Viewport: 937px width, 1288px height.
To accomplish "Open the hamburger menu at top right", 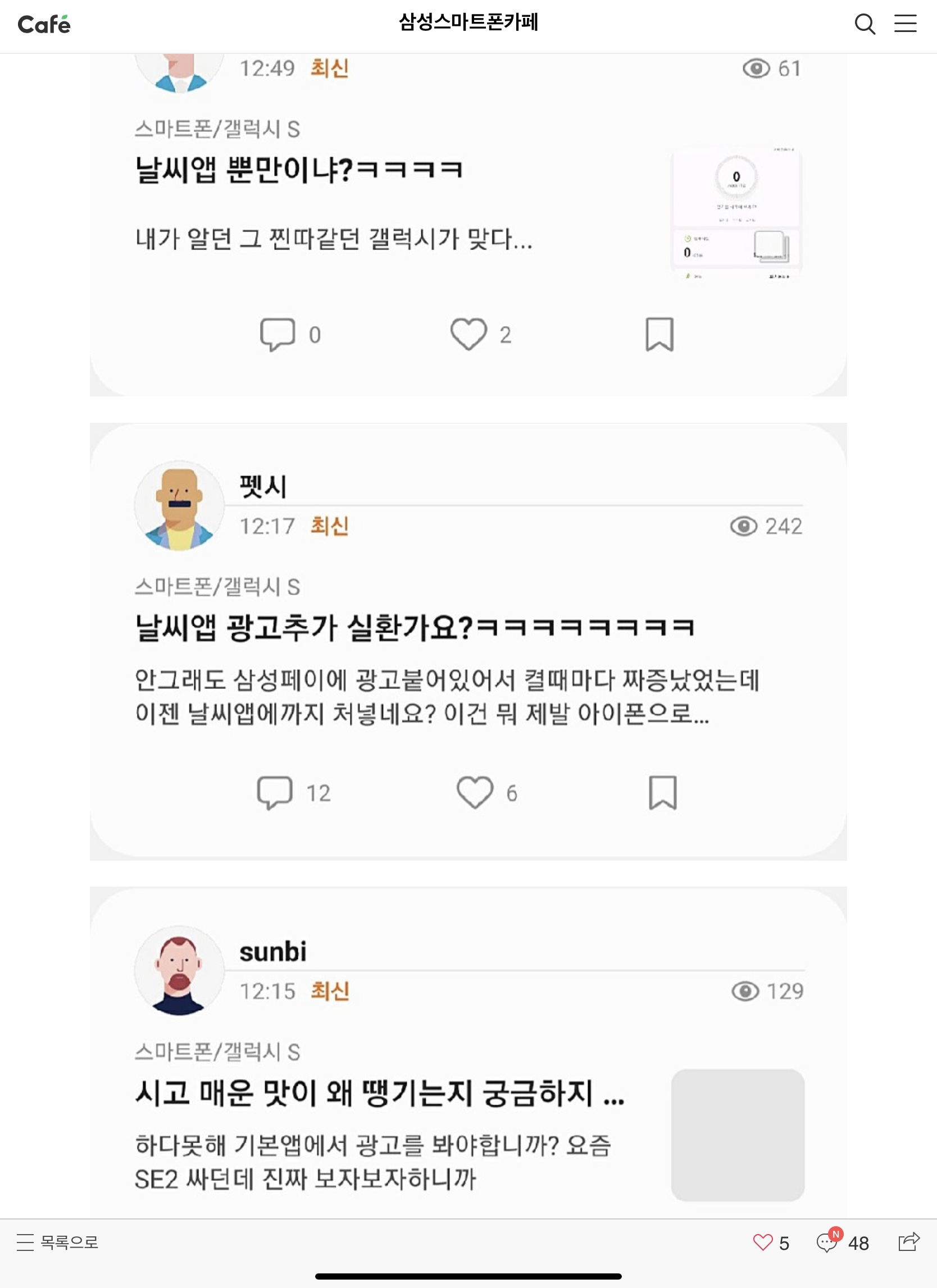I will click(x=905, y=23).
